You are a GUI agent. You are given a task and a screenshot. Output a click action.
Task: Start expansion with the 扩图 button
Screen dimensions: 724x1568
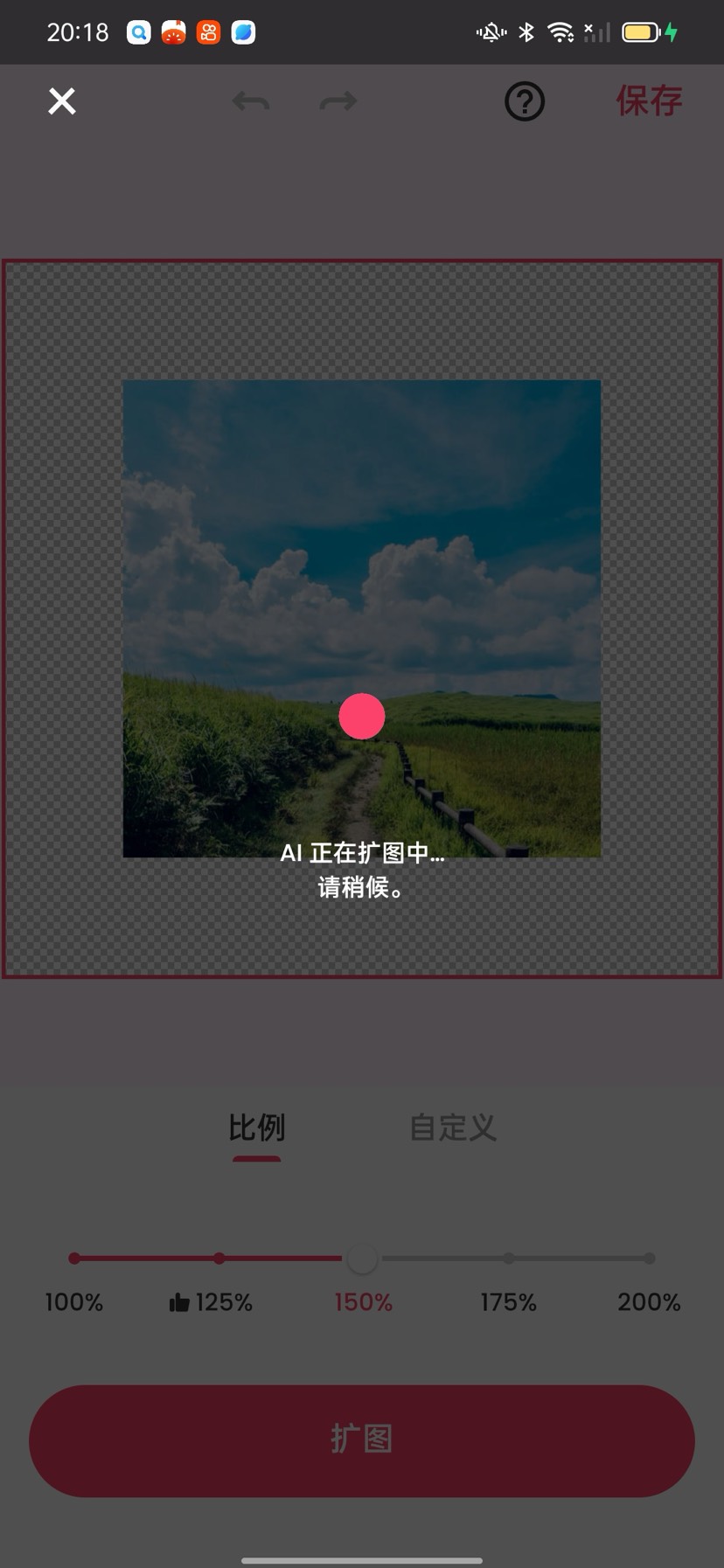pyautogui.click(x=362, y=1440)
